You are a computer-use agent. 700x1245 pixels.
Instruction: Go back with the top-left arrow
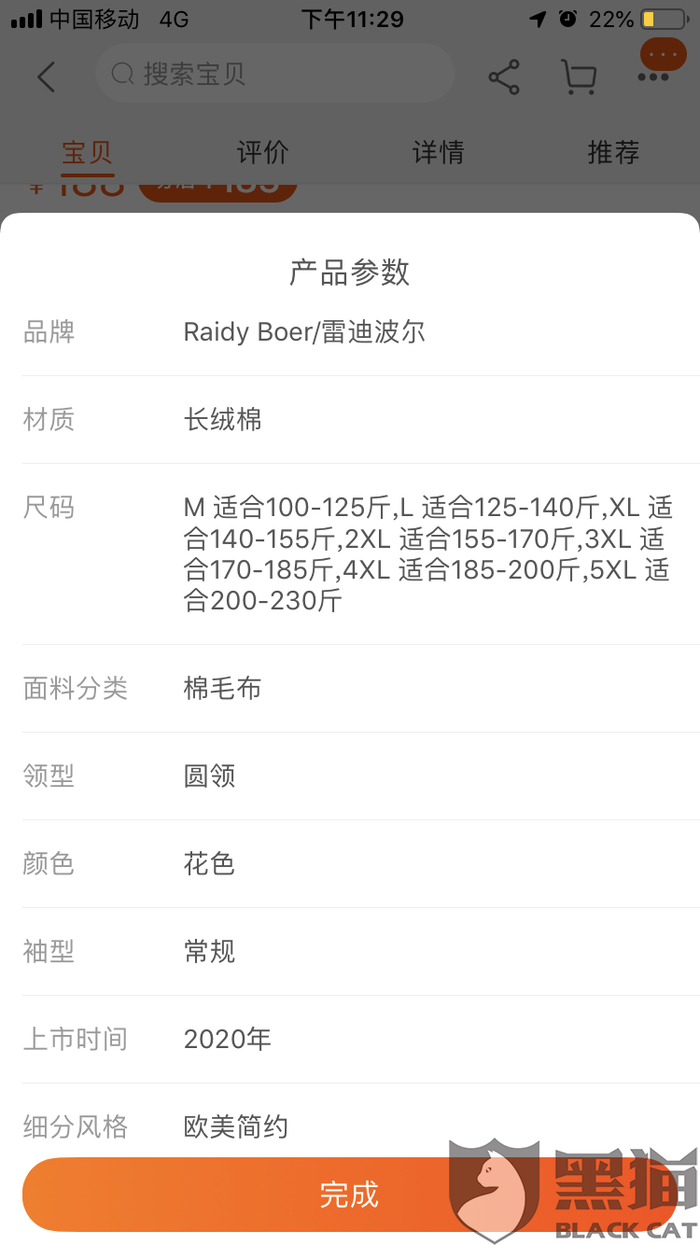(x=46, y=77)
